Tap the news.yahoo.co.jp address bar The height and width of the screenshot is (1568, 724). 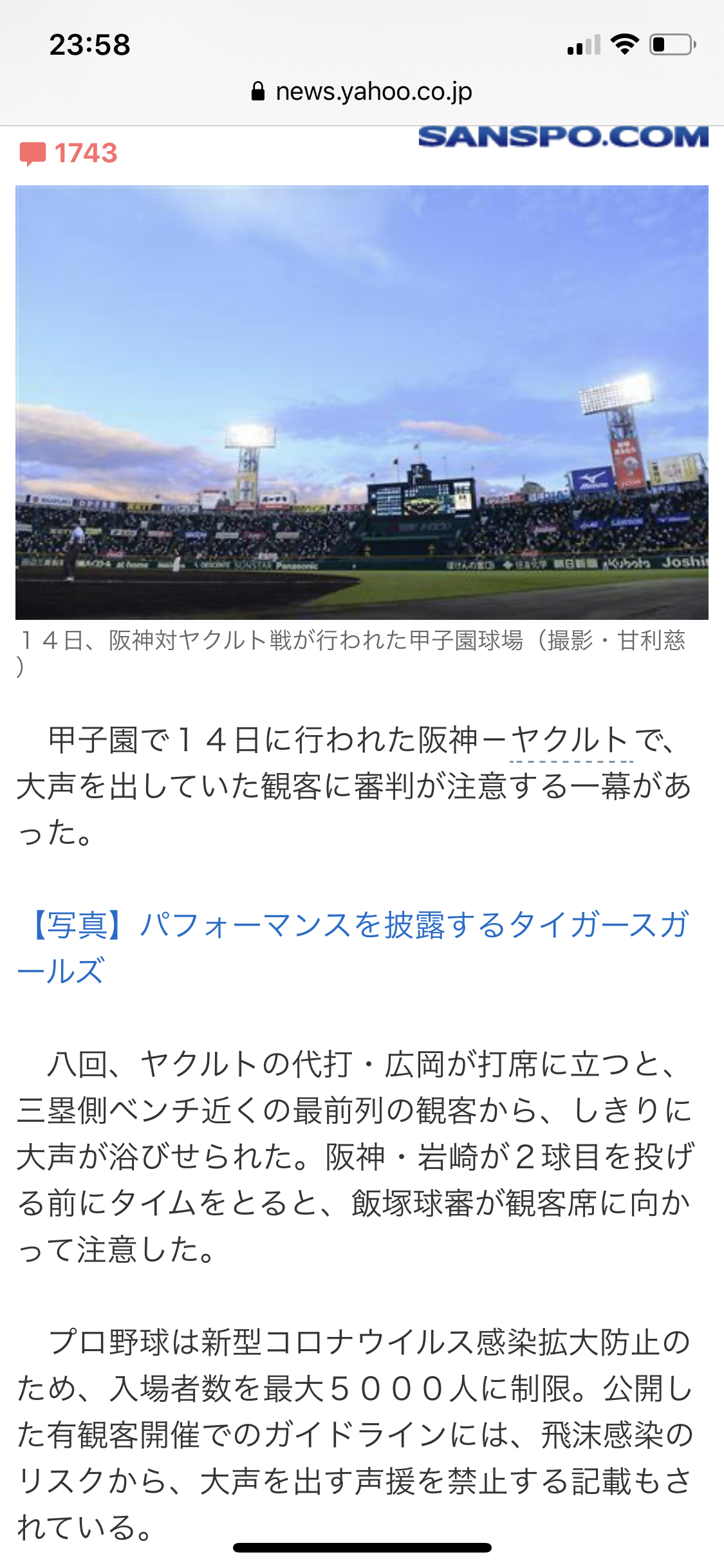click(x=362, y=91)
